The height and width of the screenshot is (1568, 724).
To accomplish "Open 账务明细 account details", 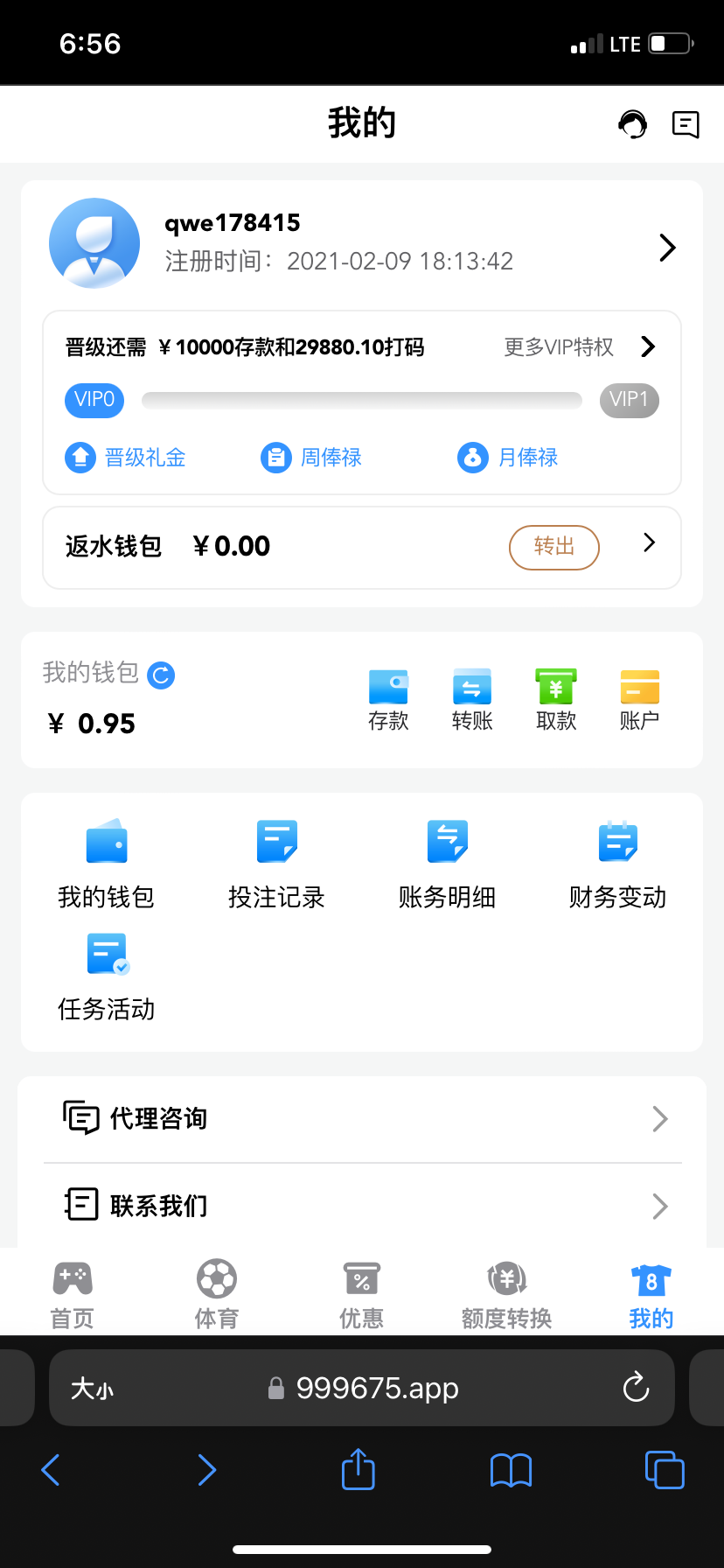I will pyautogui.click(x=447, y=862).
